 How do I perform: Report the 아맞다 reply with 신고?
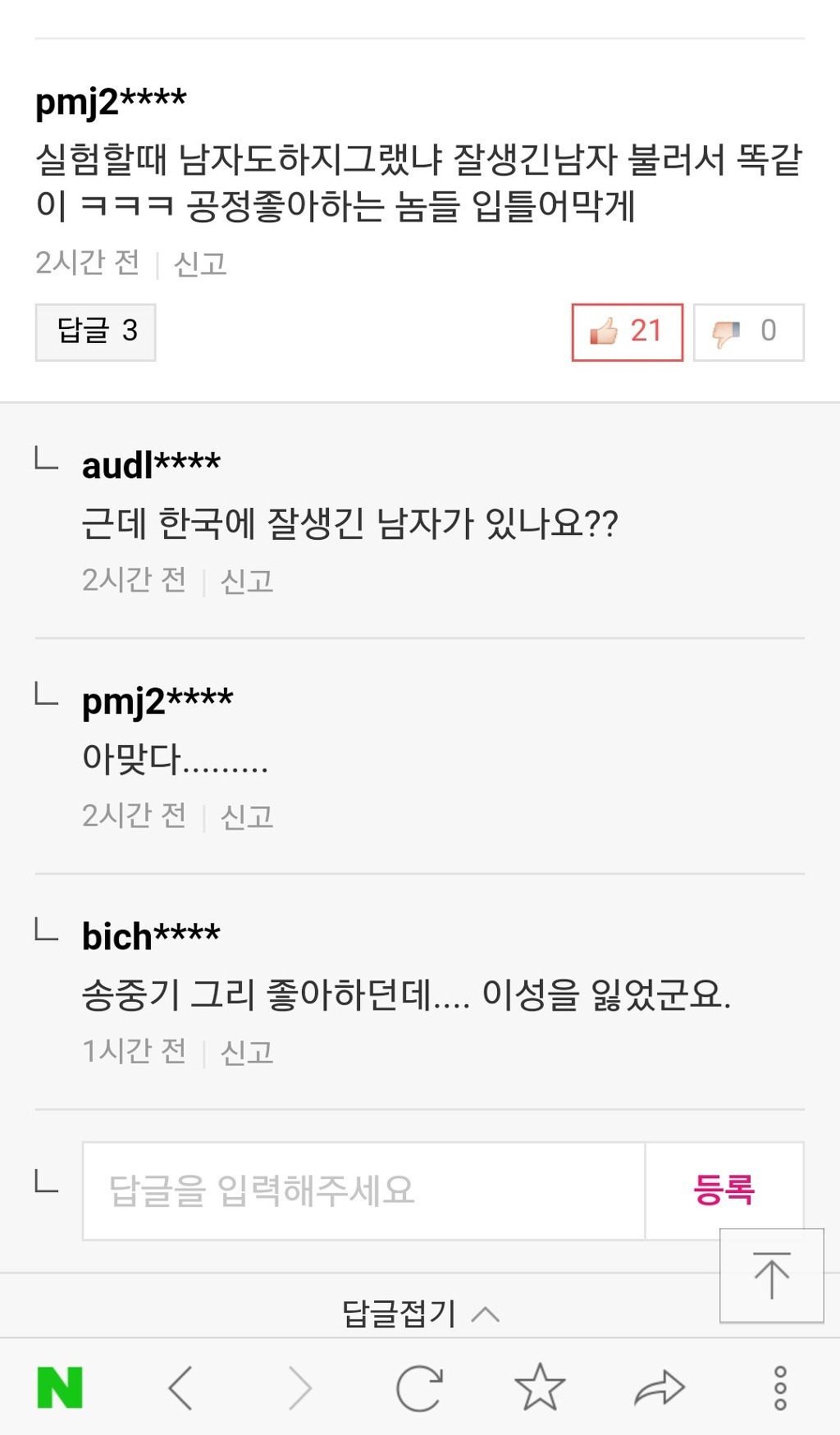247,816
